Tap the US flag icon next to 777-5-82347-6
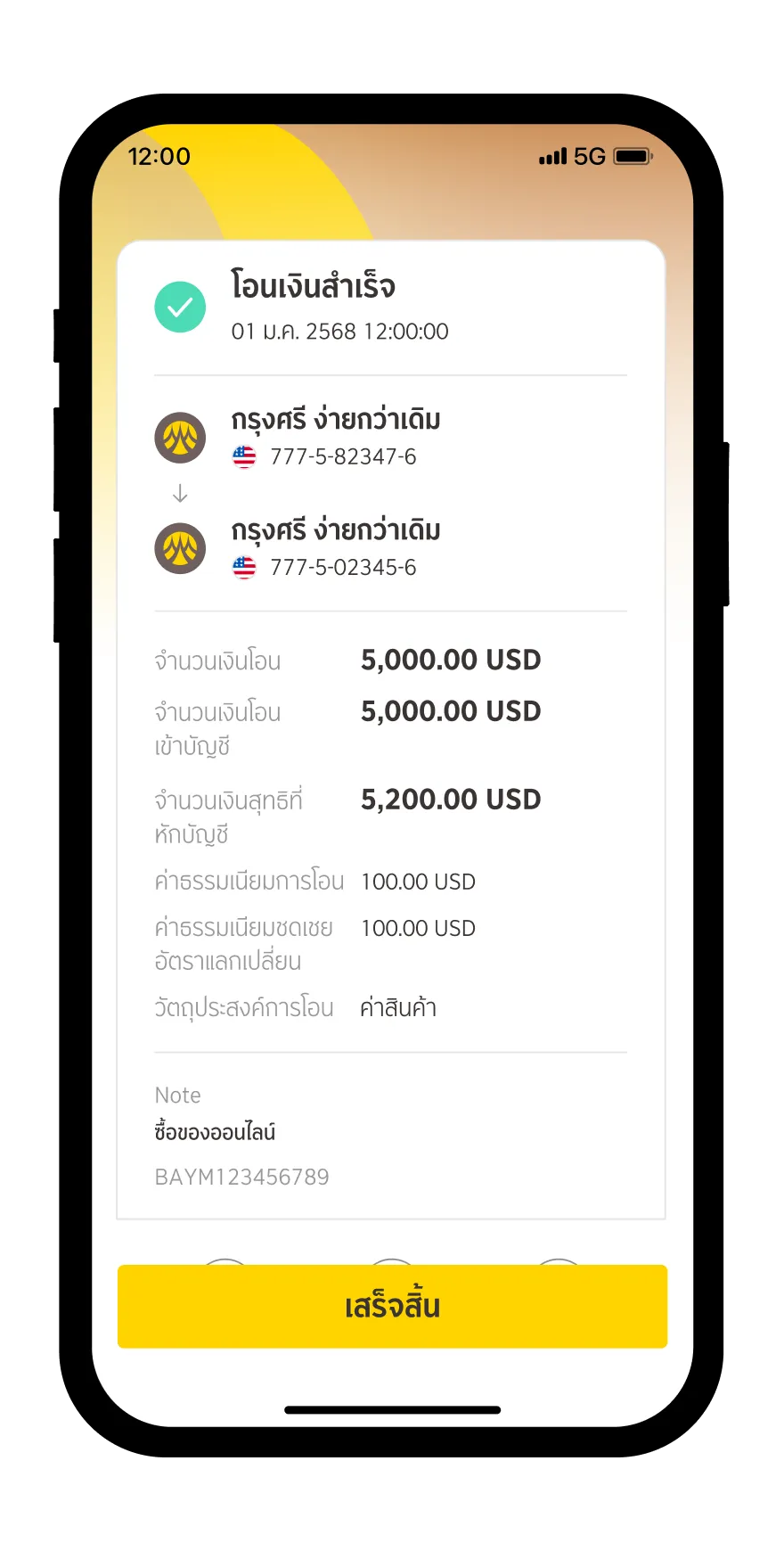This screenshot has width=784, height=1551. [245, 456]
